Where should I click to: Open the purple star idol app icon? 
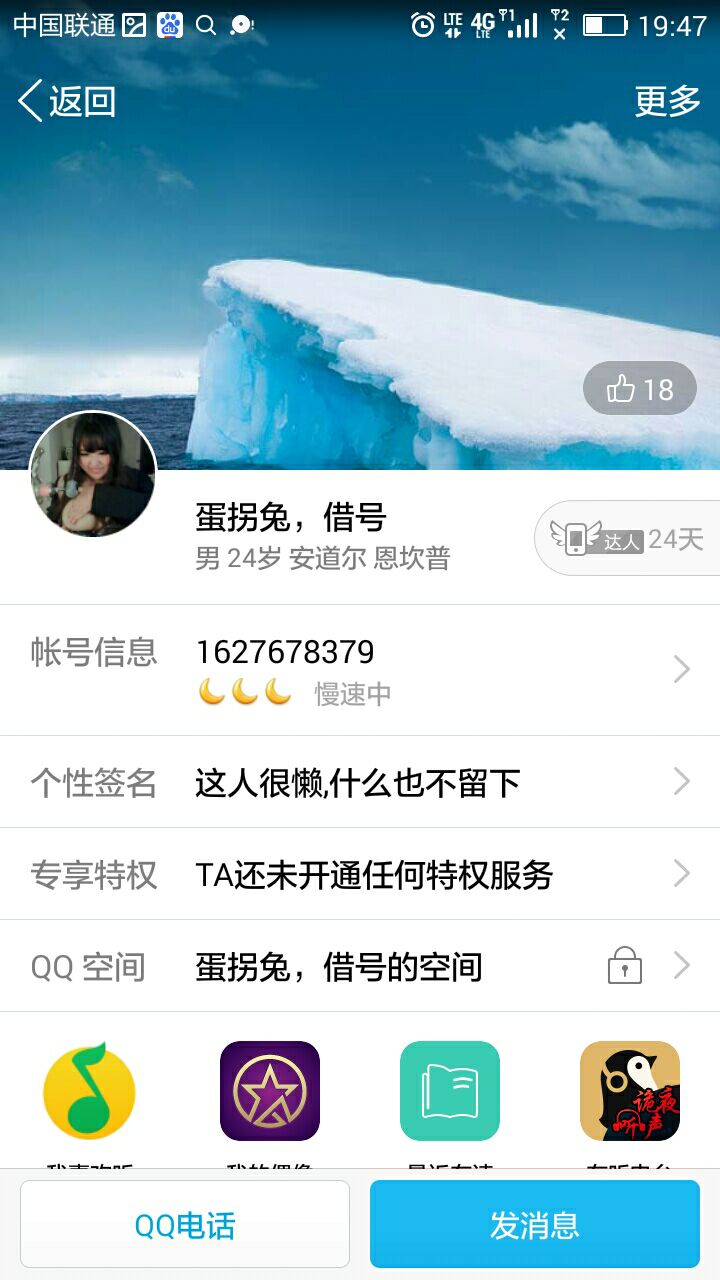pos(270,1091)
